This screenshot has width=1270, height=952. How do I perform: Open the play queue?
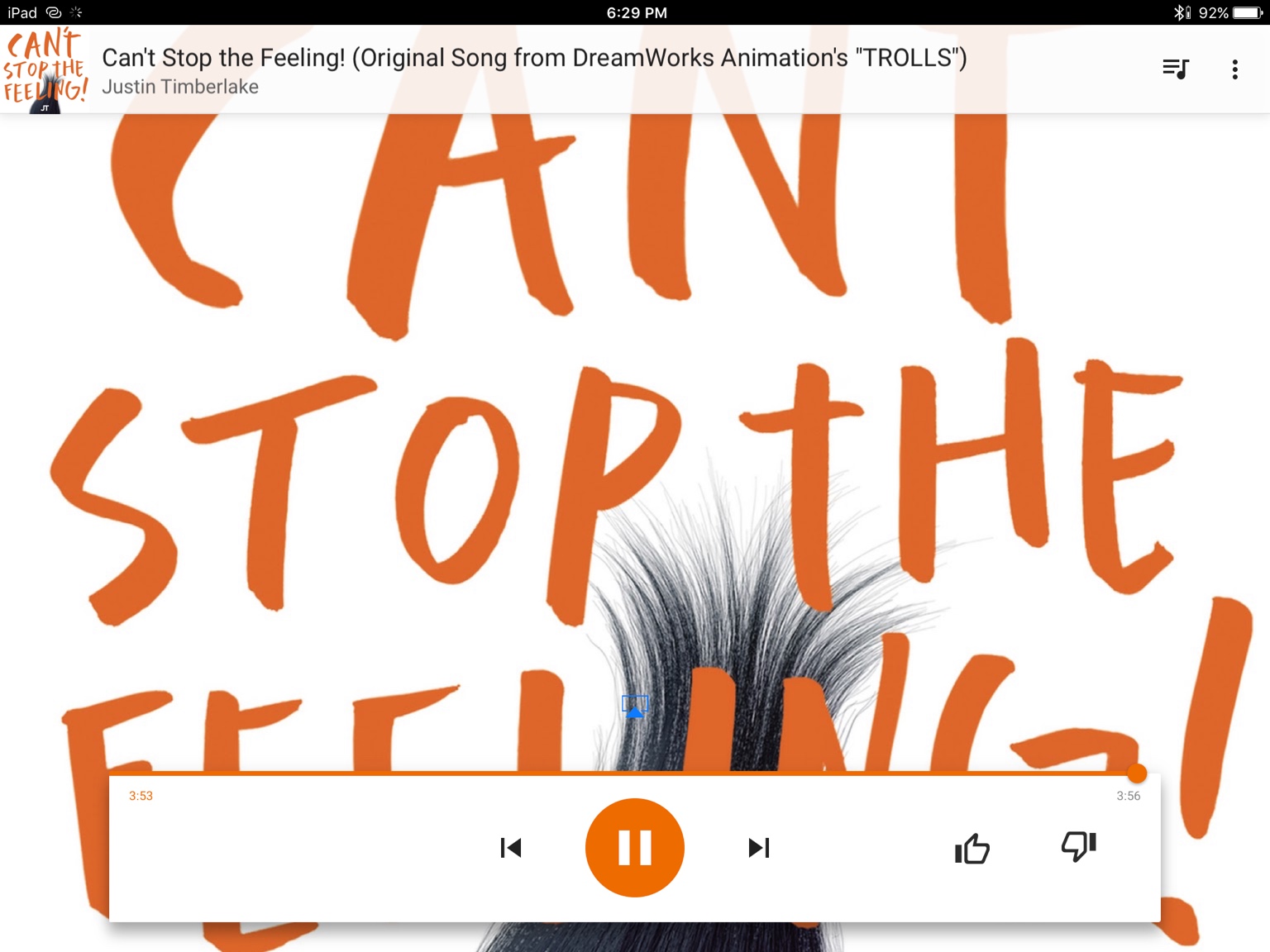point(1175,69)
